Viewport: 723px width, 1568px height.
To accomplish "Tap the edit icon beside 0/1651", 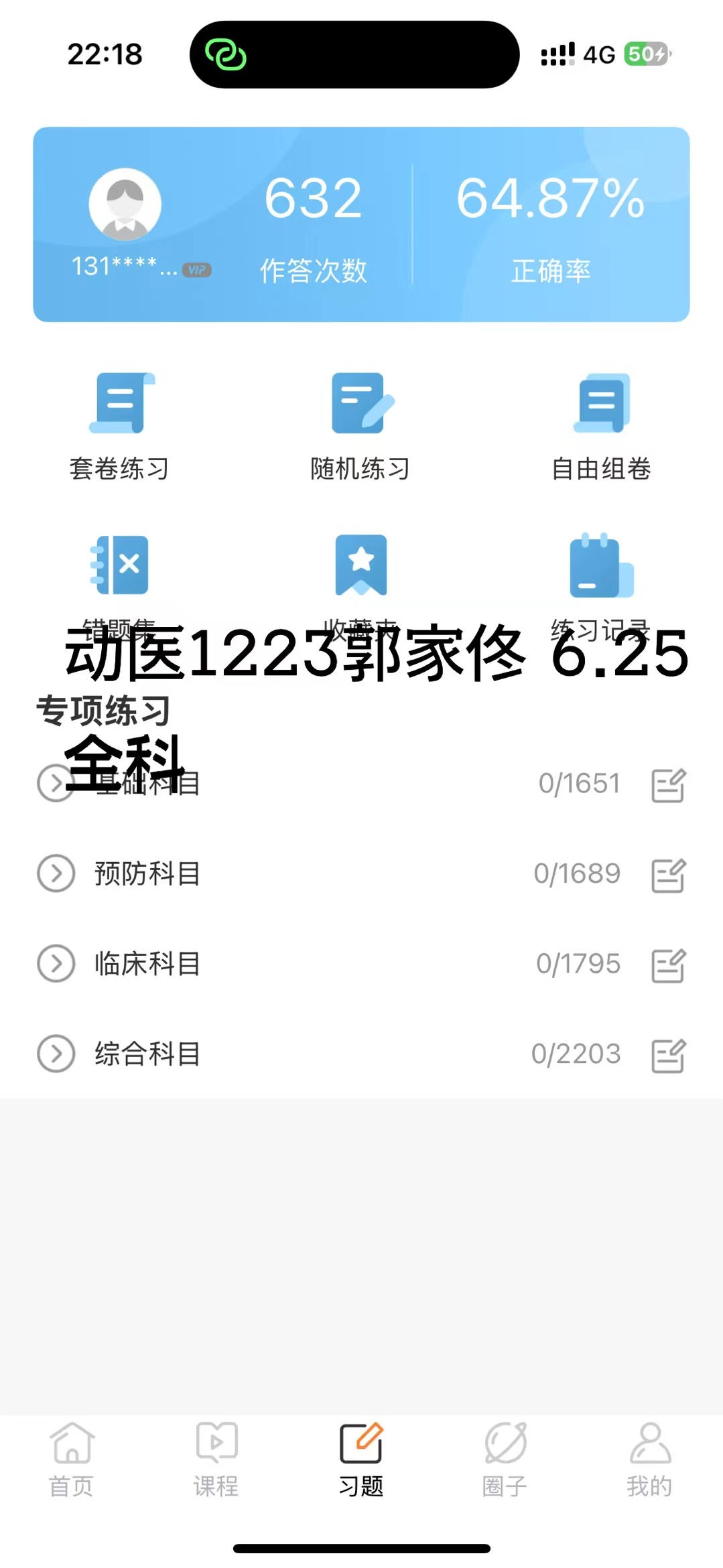I will tap(668, 785).
